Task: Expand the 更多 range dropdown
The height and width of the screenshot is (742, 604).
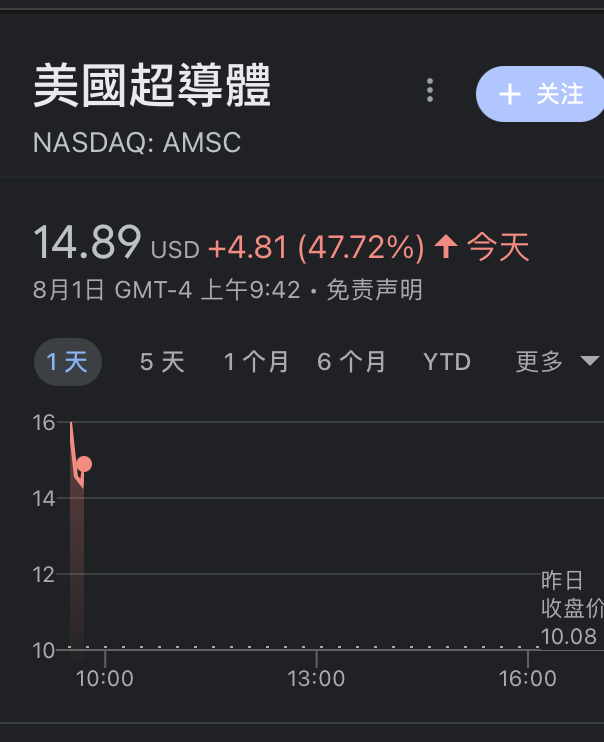Action: (x=556, y=362)
